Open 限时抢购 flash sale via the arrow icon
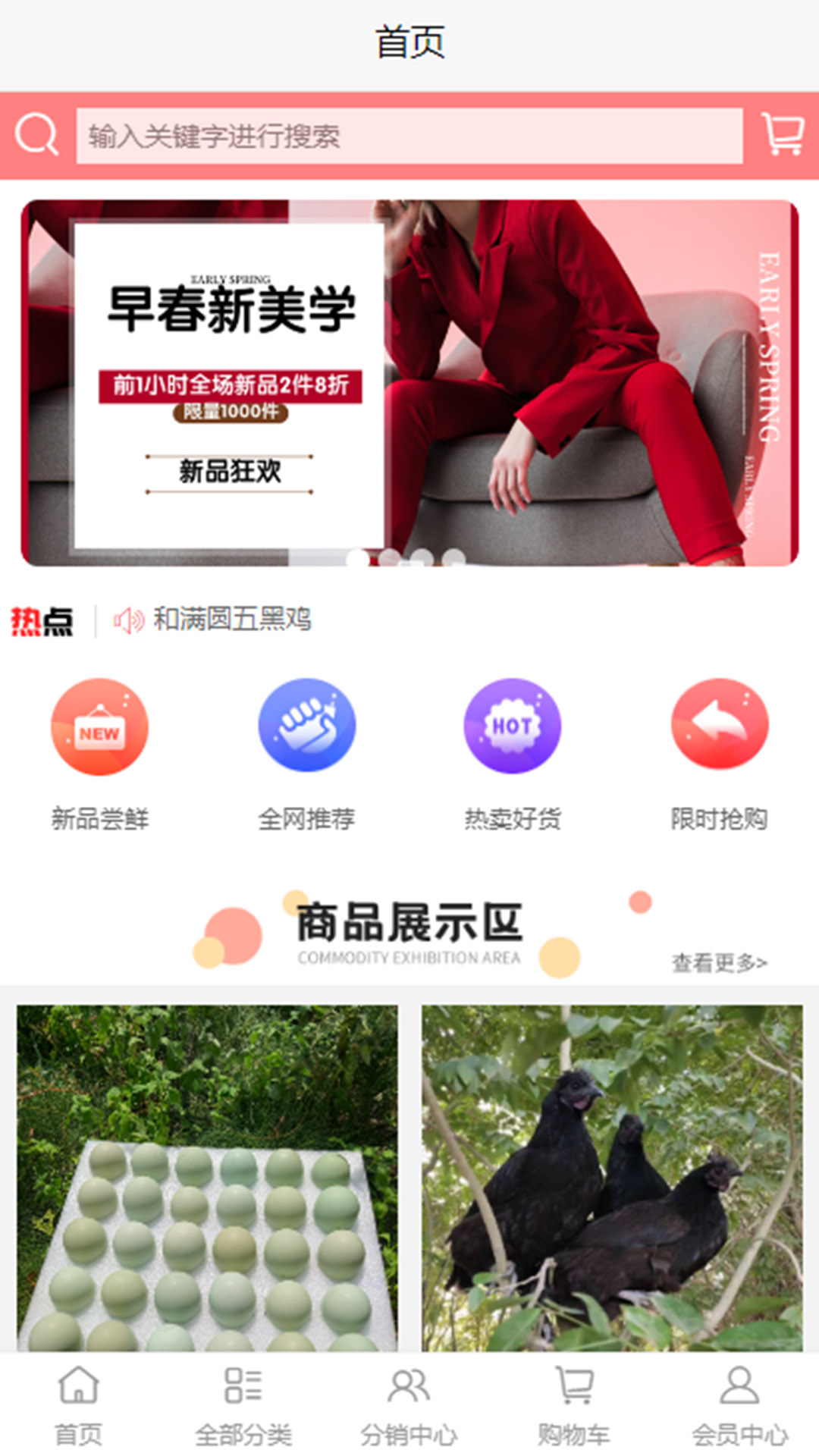819x1456 pixels. pos(719,726)
